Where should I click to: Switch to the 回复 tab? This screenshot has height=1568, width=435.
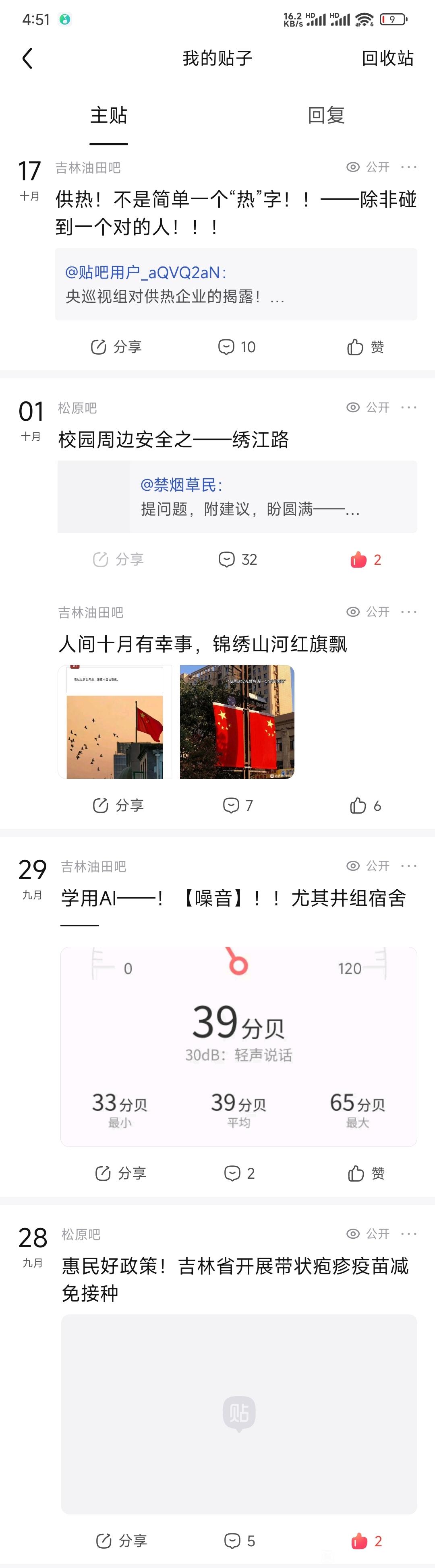[x=326, y=116]
